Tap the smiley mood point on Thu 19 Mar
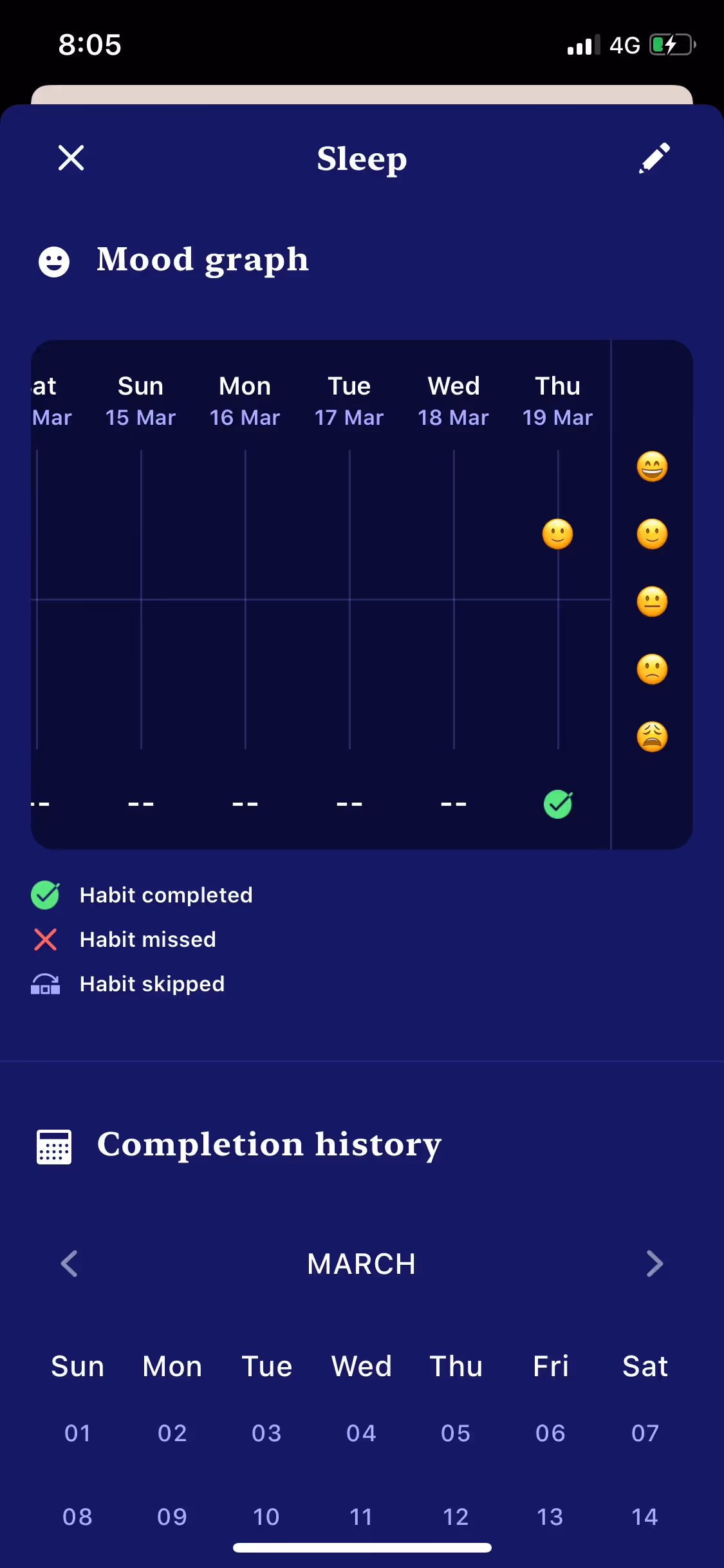 tap(557, 534)
